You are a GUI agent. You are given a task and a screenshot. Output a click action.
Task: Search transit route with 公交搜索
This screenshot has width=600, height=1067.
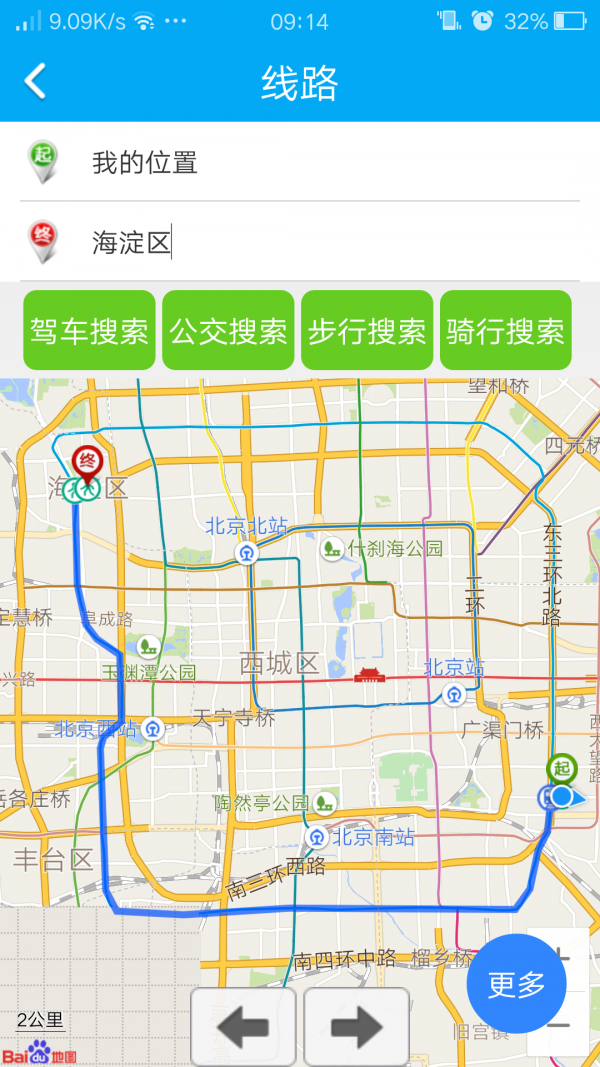coord(228,331)
